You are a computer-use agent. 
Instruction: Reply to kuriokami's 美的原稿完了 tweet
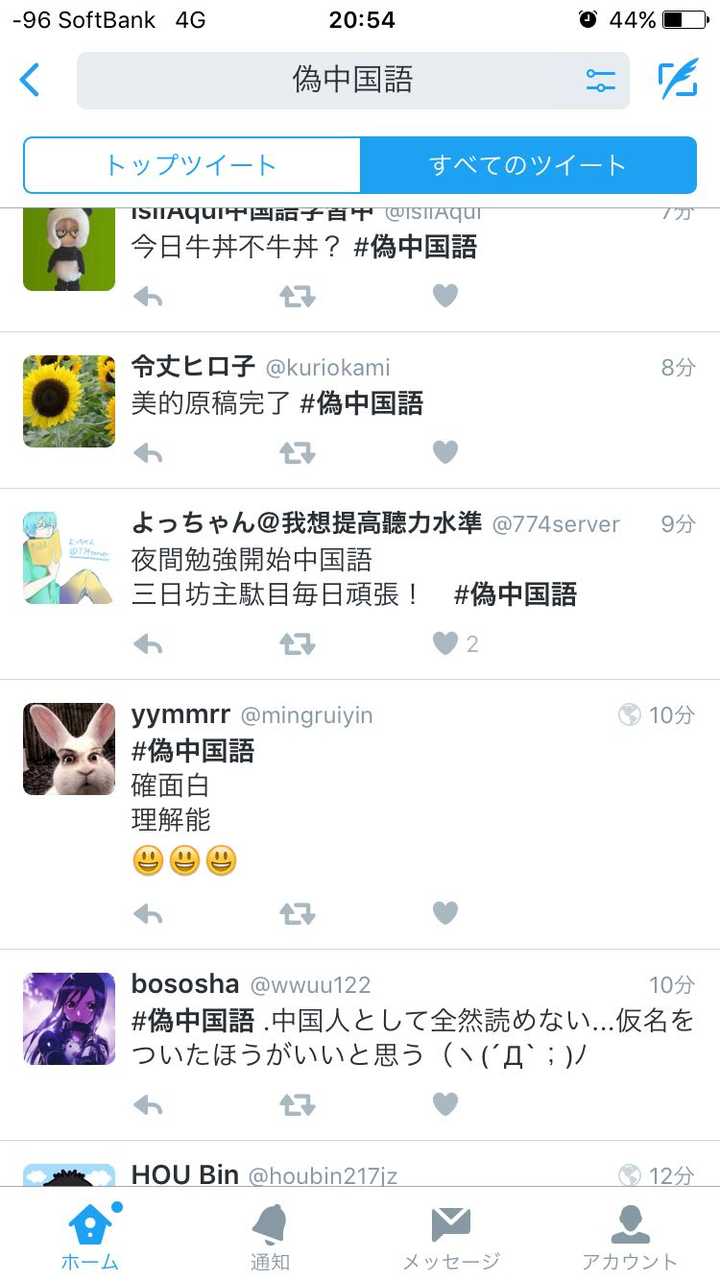point(148,453)
